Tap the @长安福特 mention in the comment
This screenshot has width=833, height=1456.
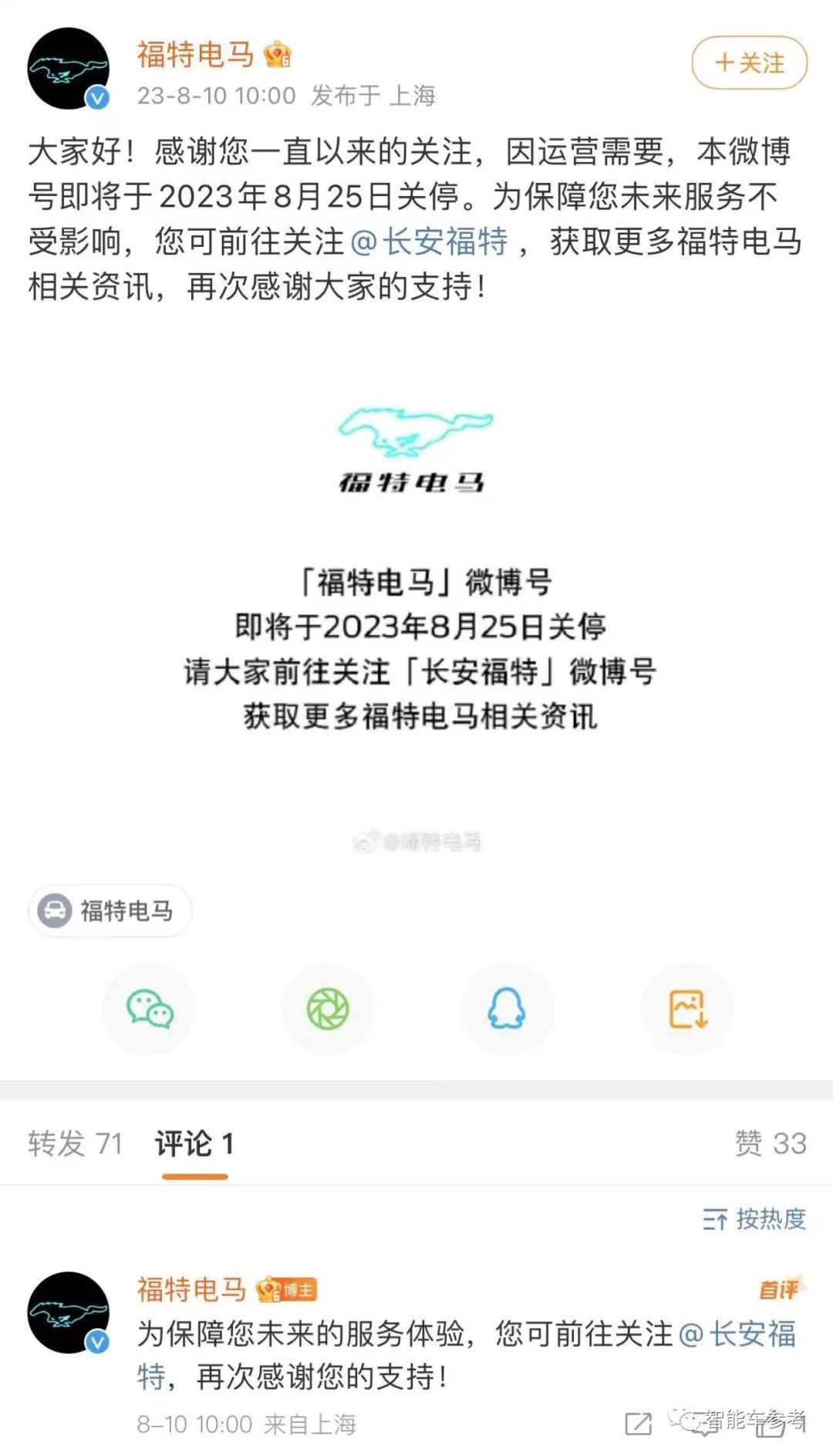(737, 1334)
